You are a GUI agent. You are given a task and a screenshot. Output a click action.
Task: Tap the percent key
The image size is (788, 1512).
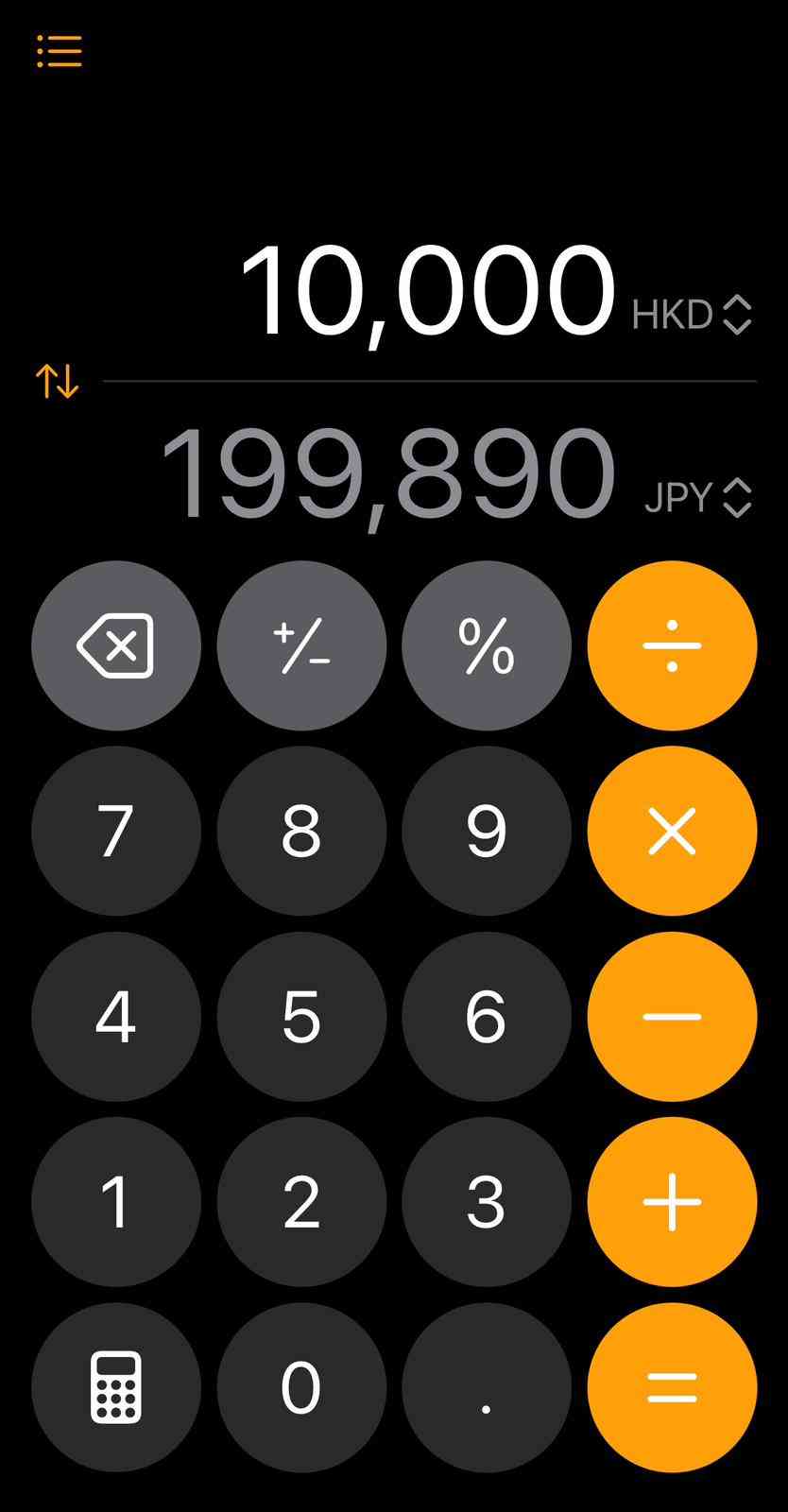point(487,645)
